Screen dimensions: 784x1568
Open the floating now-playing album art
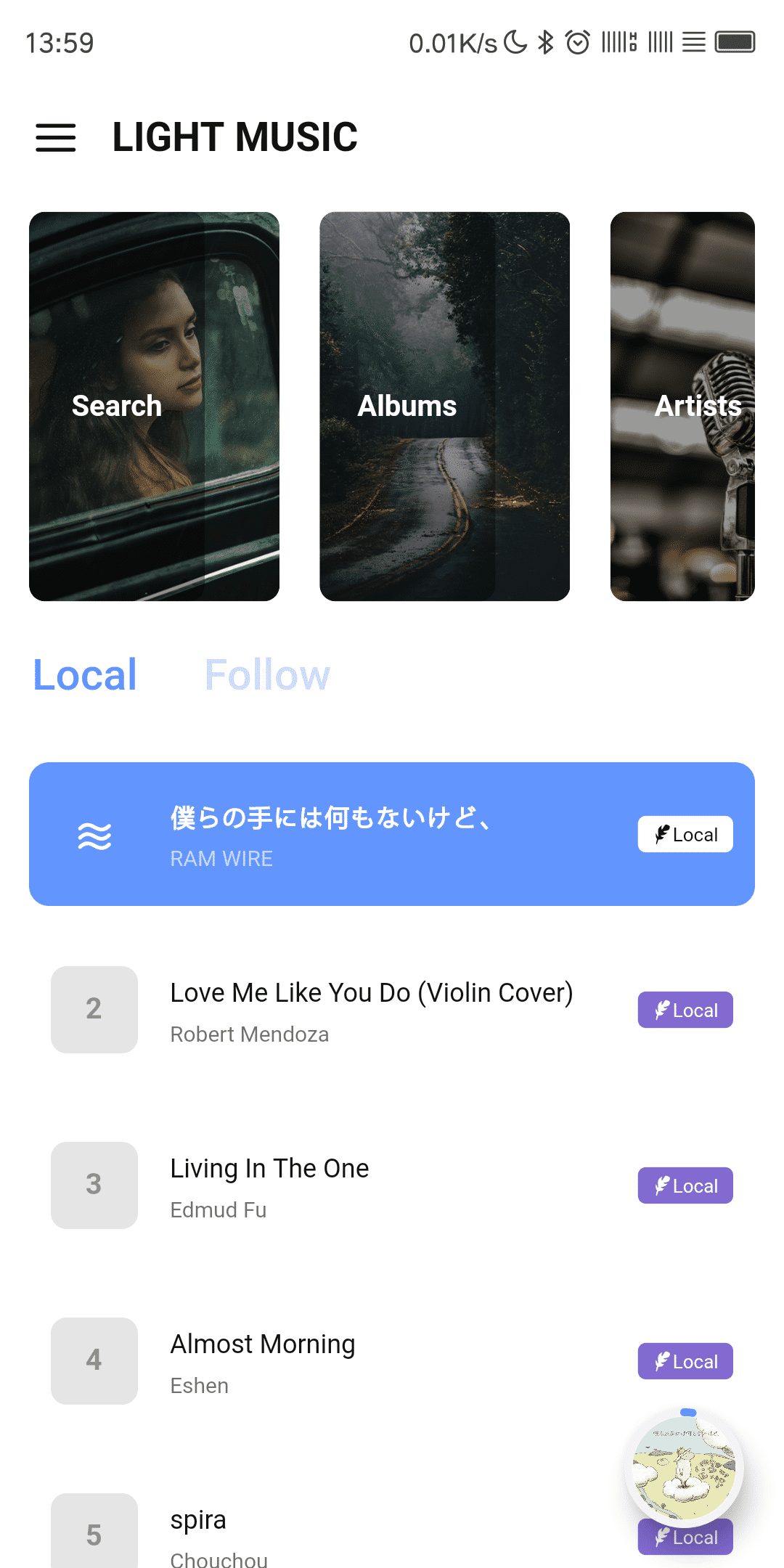tap(684, 1468)
